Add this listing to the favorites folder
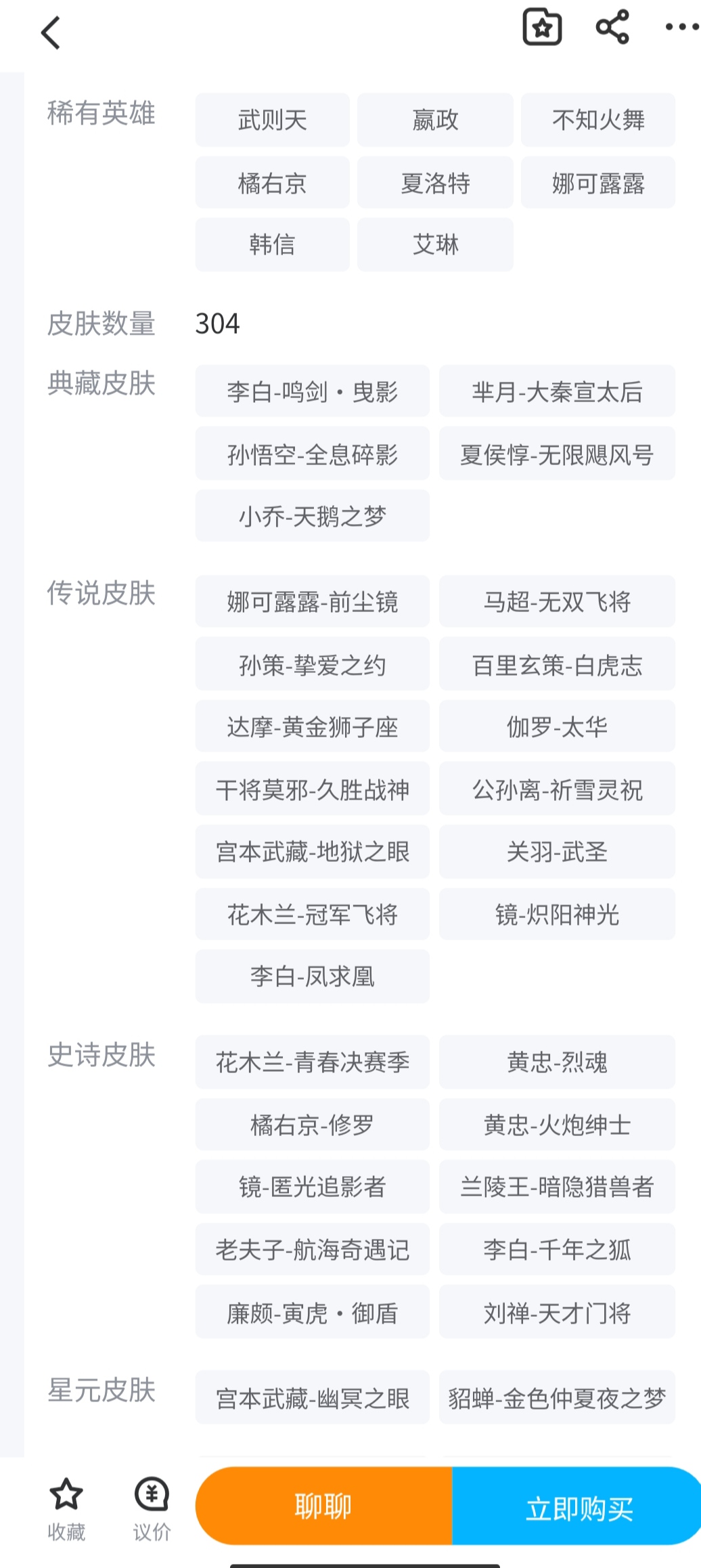This screenshot has width=701, height=1568. coord(542,28)
